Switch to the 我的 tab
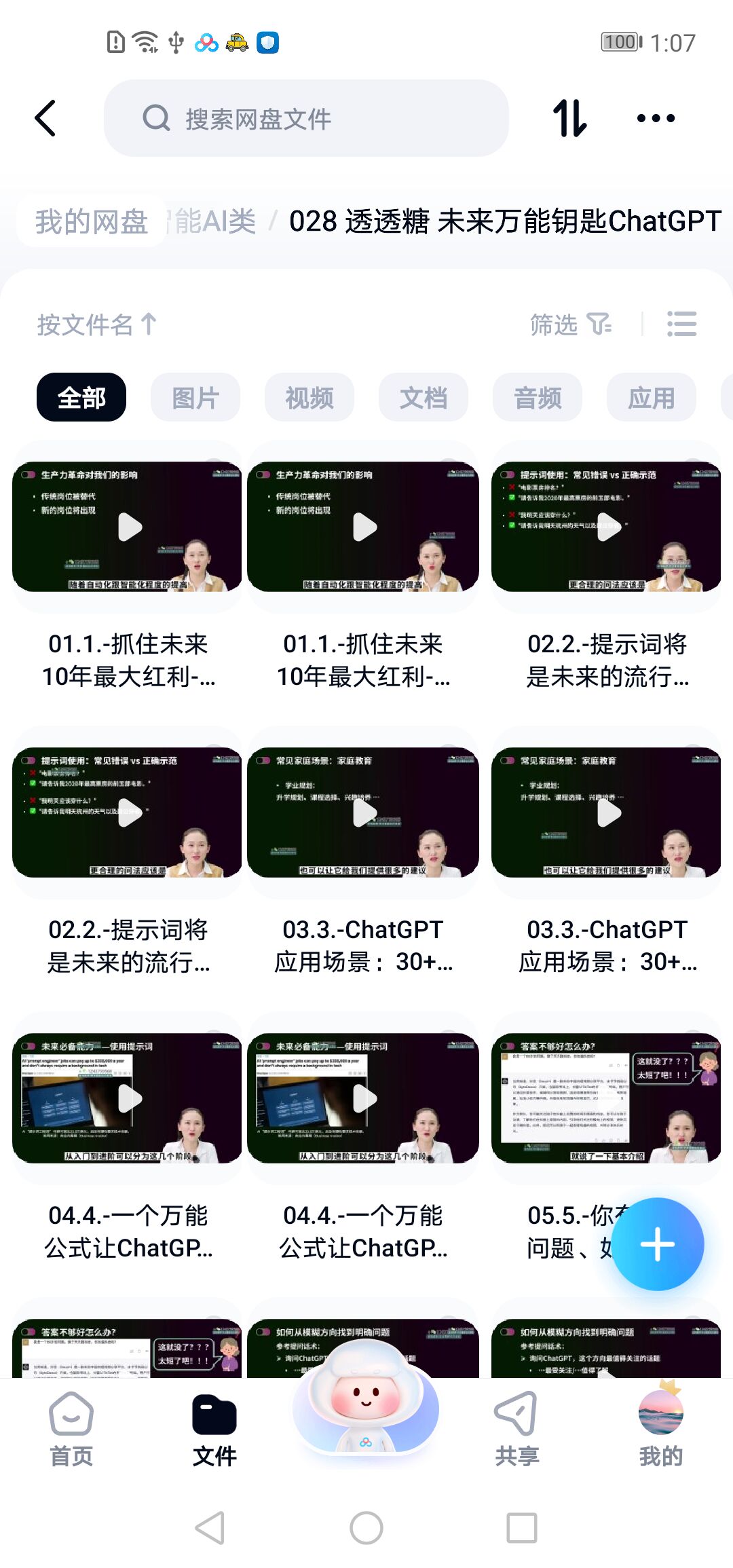Viewport: 733px width, 1568px height. click(x=660, y=1430)
